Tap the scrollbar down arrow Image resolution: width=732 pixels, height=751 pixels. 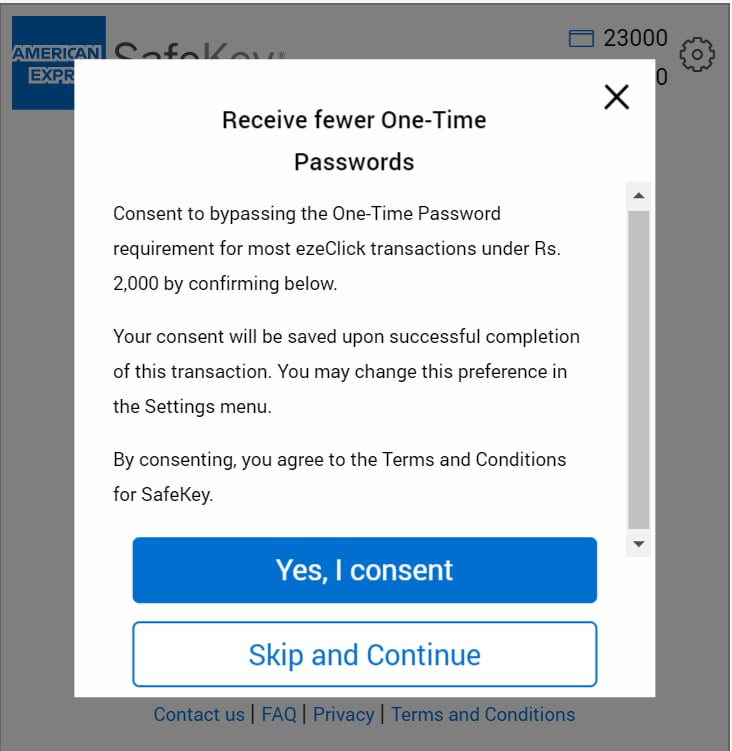pyautogui.click(x=639, y=545)
